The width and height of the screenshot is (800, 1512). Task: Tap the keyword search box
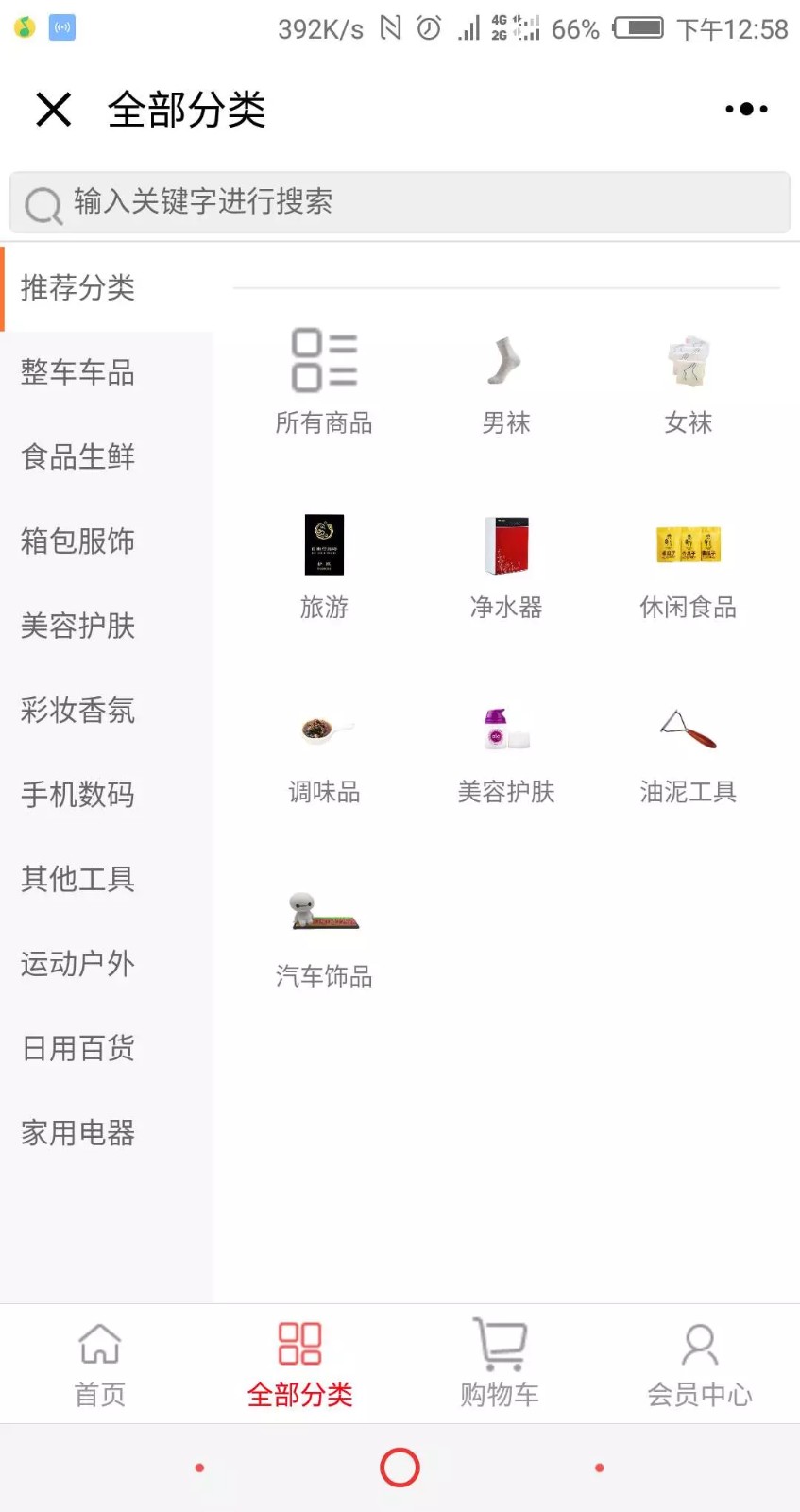pyautogui.click(x=400, y=202)
